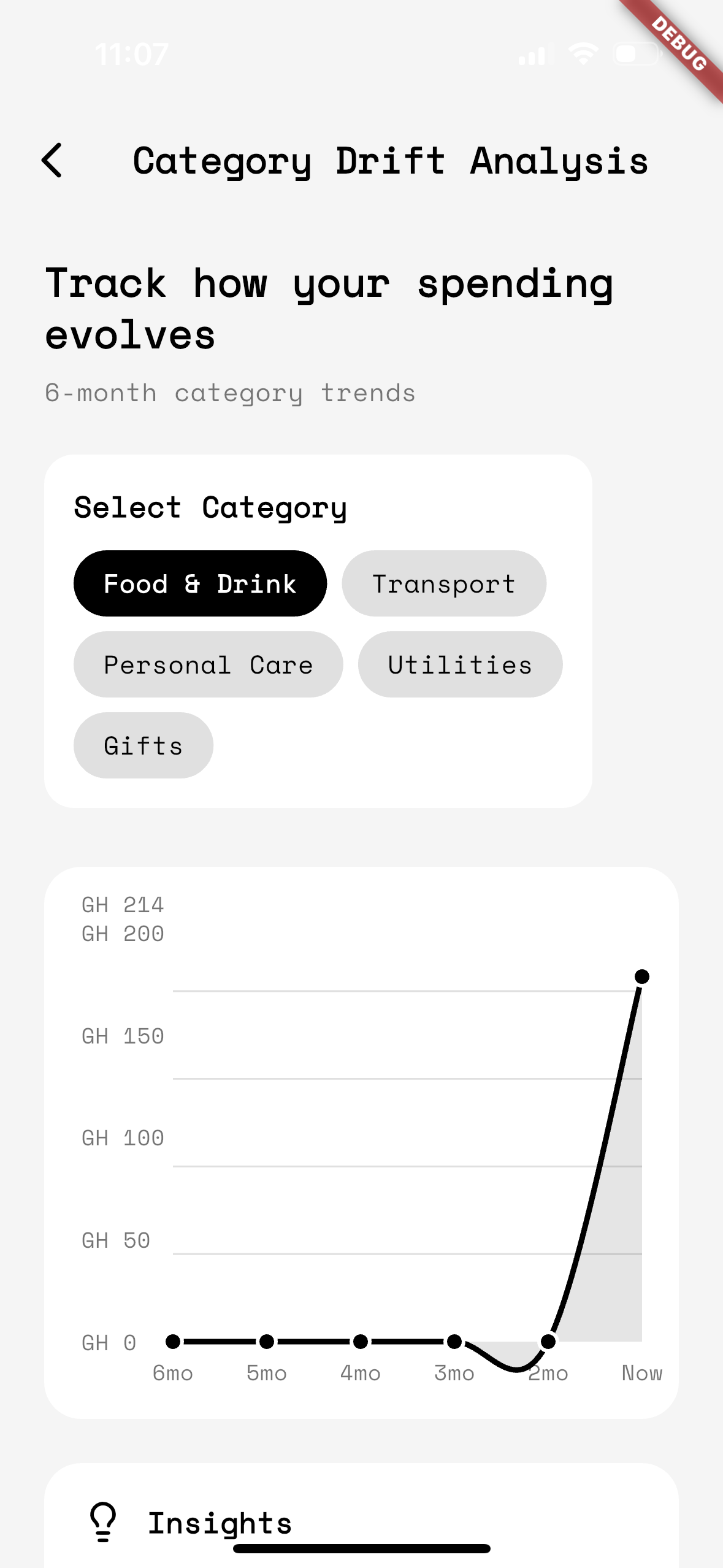Viewport: 723px width, 1568px height.
Task: Tap the Now data point on the chart
Action: click(x=642, y=977)
